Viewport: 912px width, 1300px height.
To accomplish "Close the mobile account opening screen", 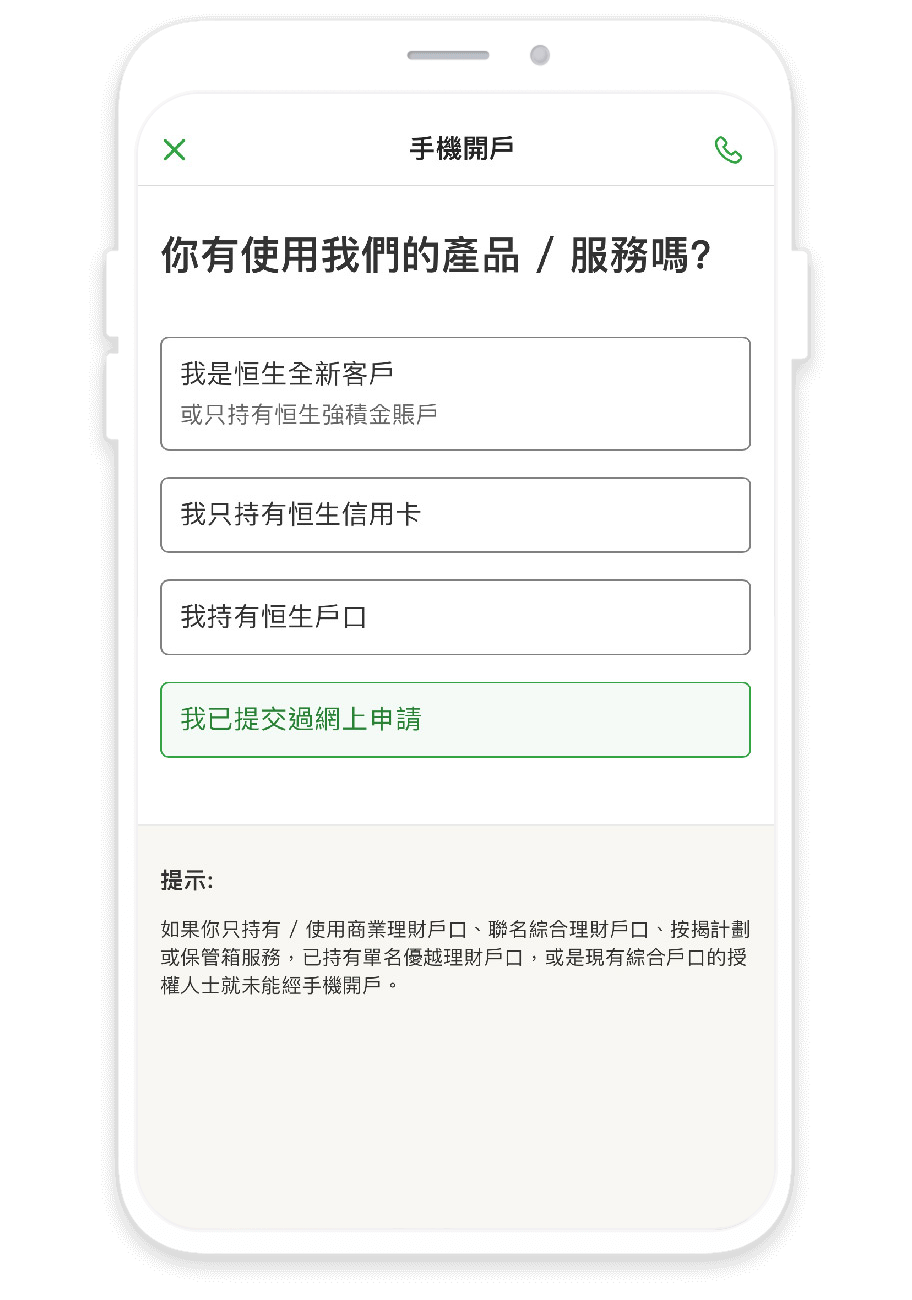I will (174, 150).
